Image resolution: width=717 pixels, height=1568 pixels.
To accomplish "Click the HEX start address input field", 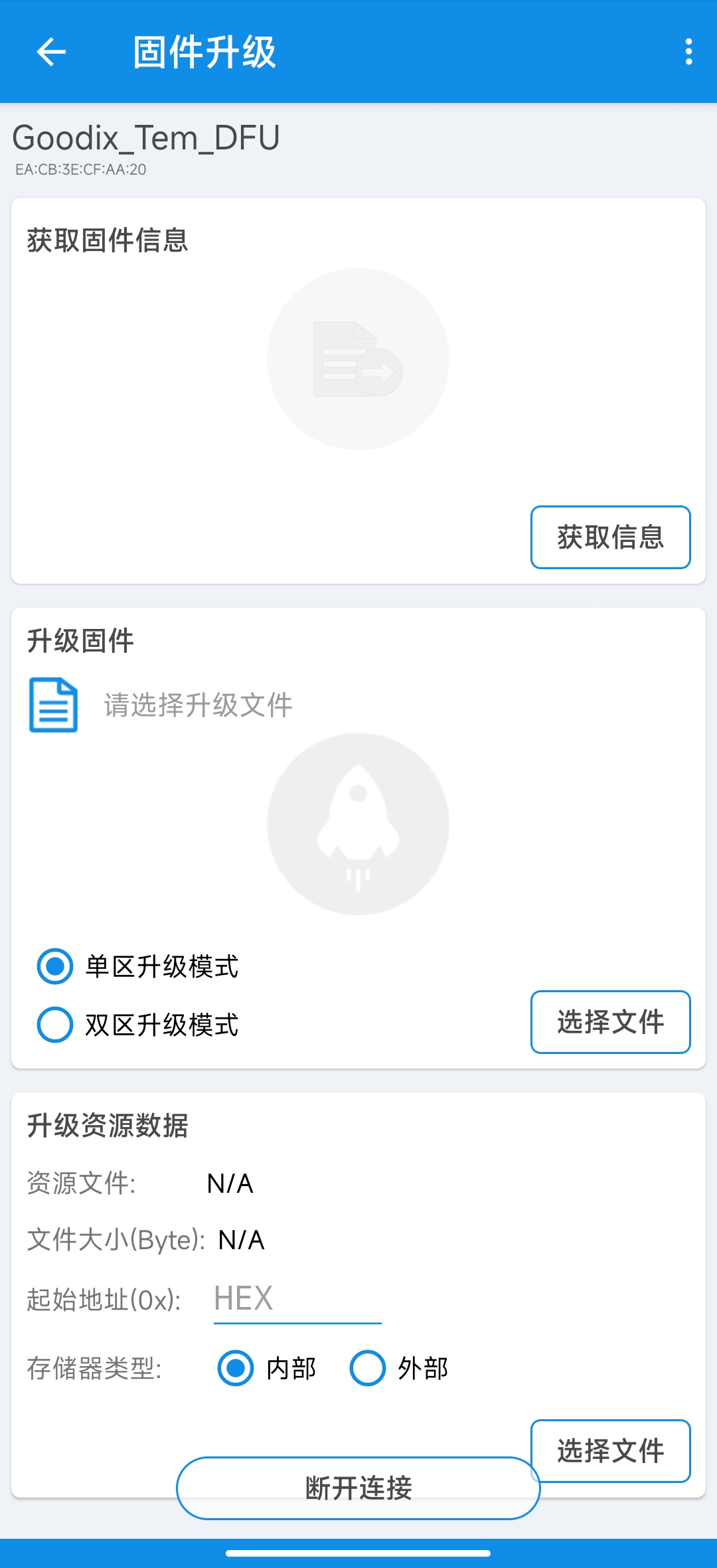I will click(x=297, y=1298).
